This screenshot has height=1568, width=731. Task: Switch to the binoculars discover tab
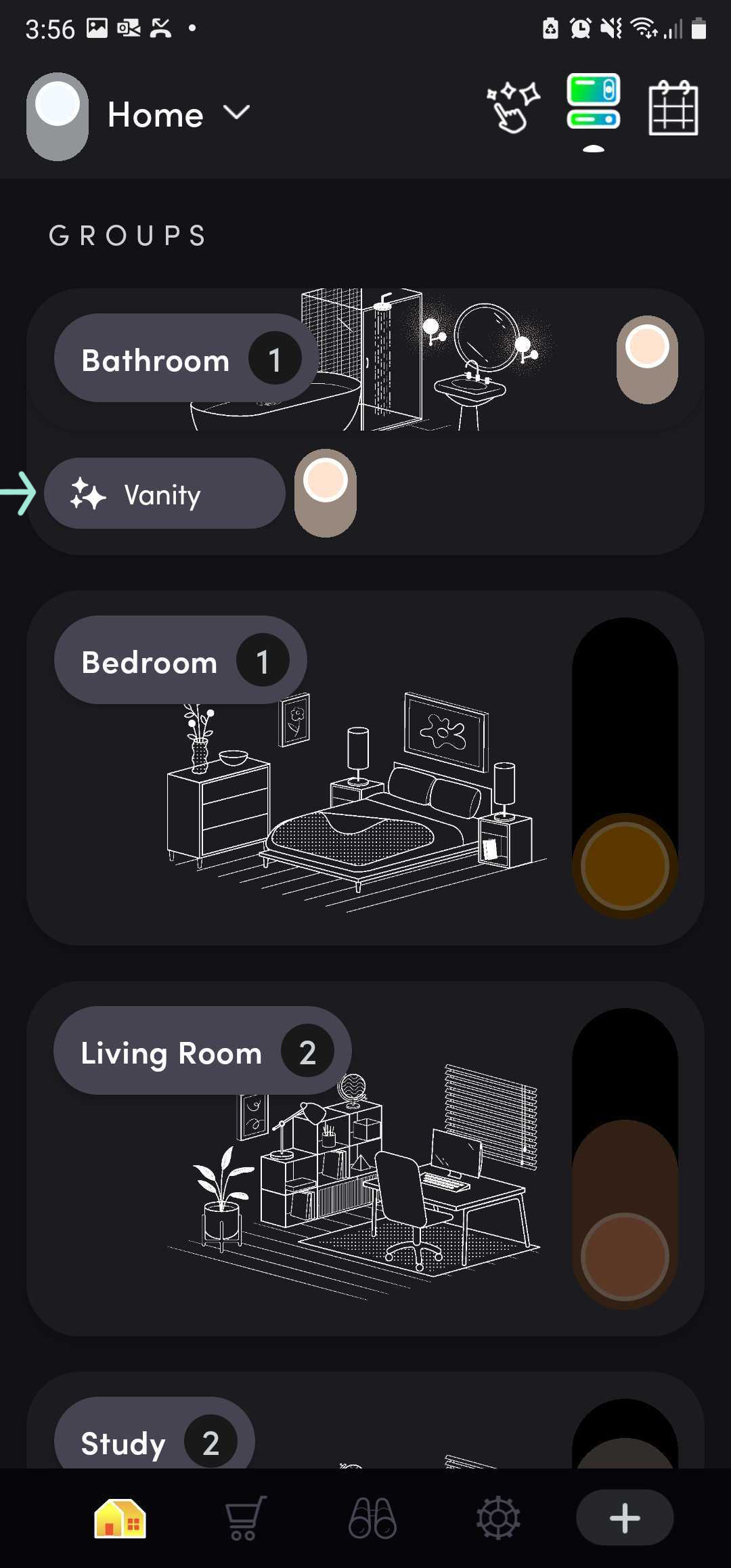(372, 1518)
